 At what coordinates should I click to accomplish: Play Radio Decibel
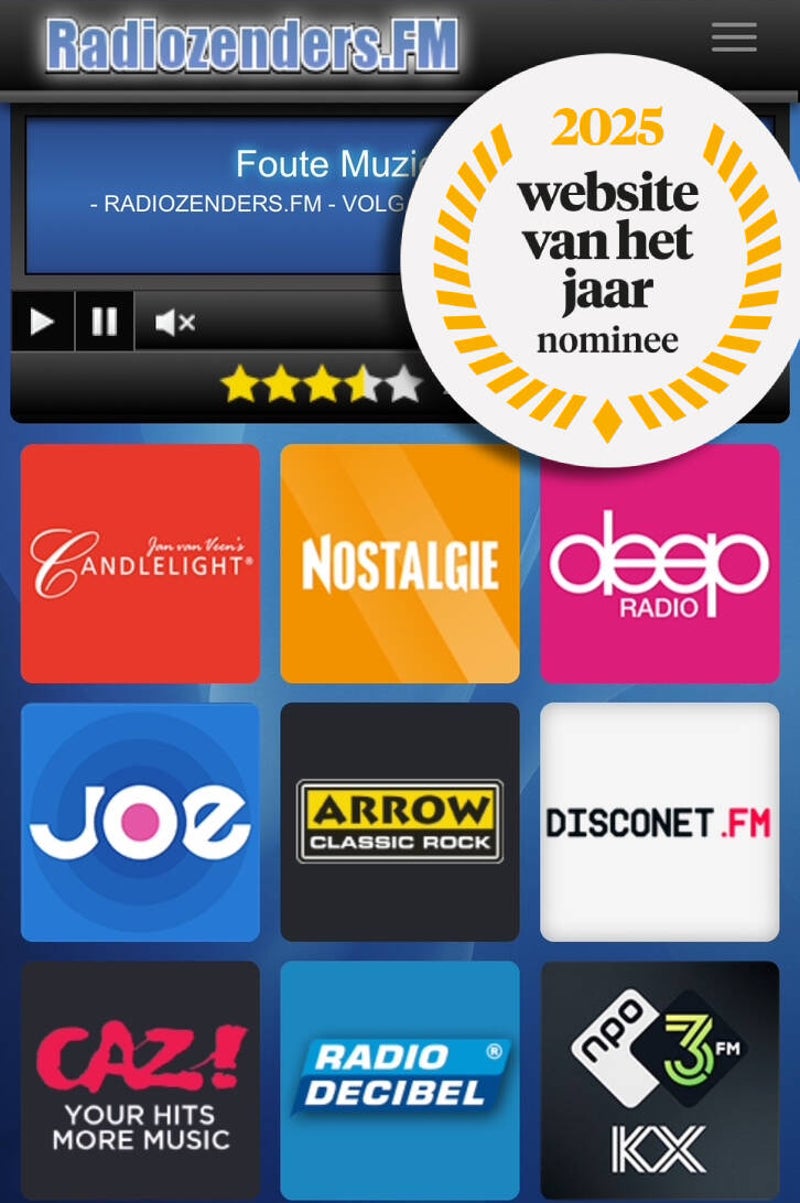pos(400,1080)
